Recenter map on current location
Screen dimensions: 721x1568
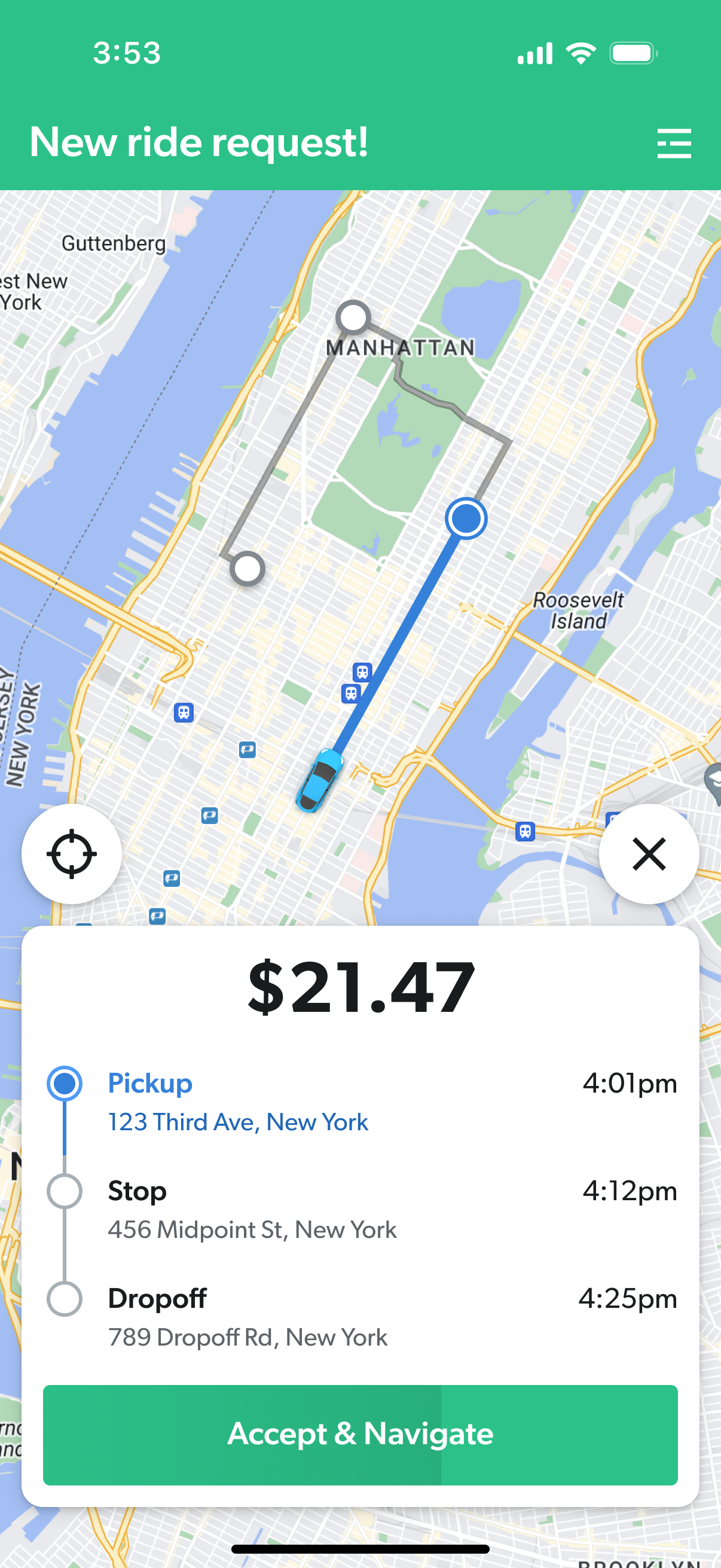click(x=72, y=853)
